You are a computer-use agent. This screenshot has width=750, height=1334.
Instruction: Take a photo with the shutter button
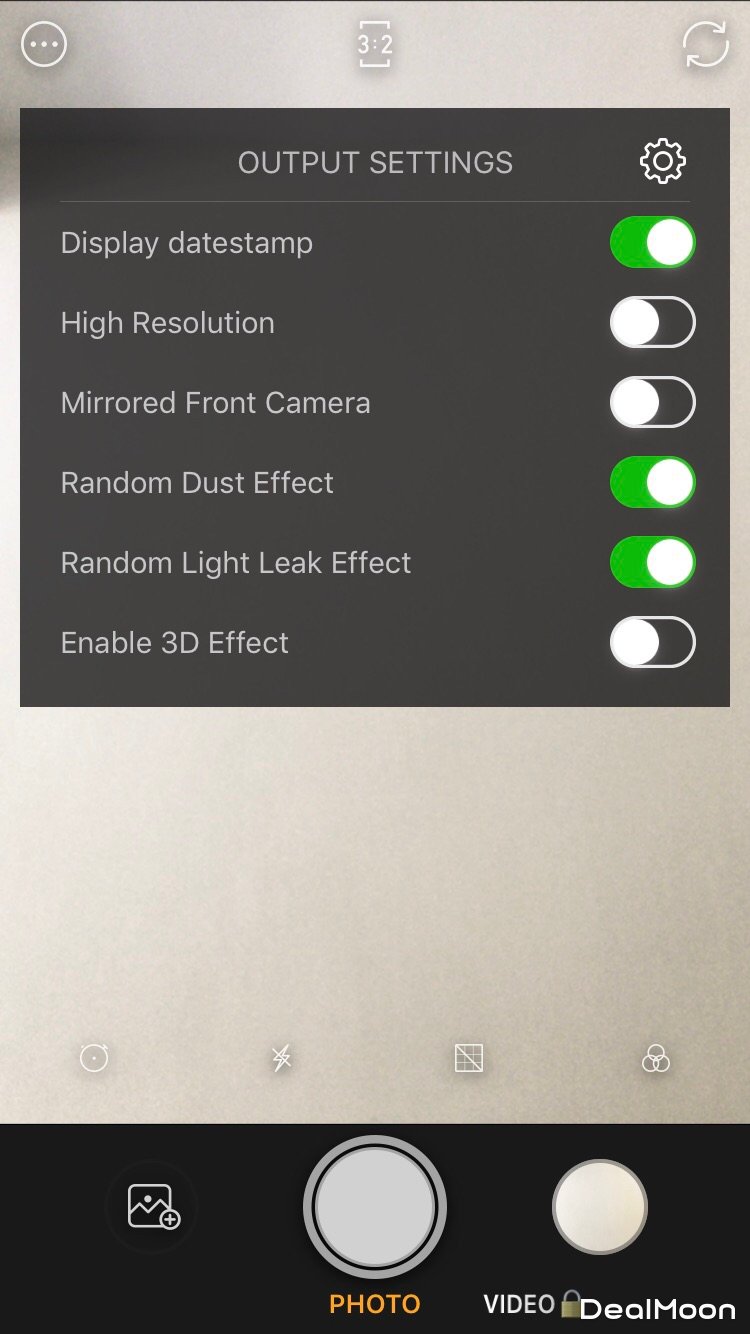click(x=375, y=1207)
